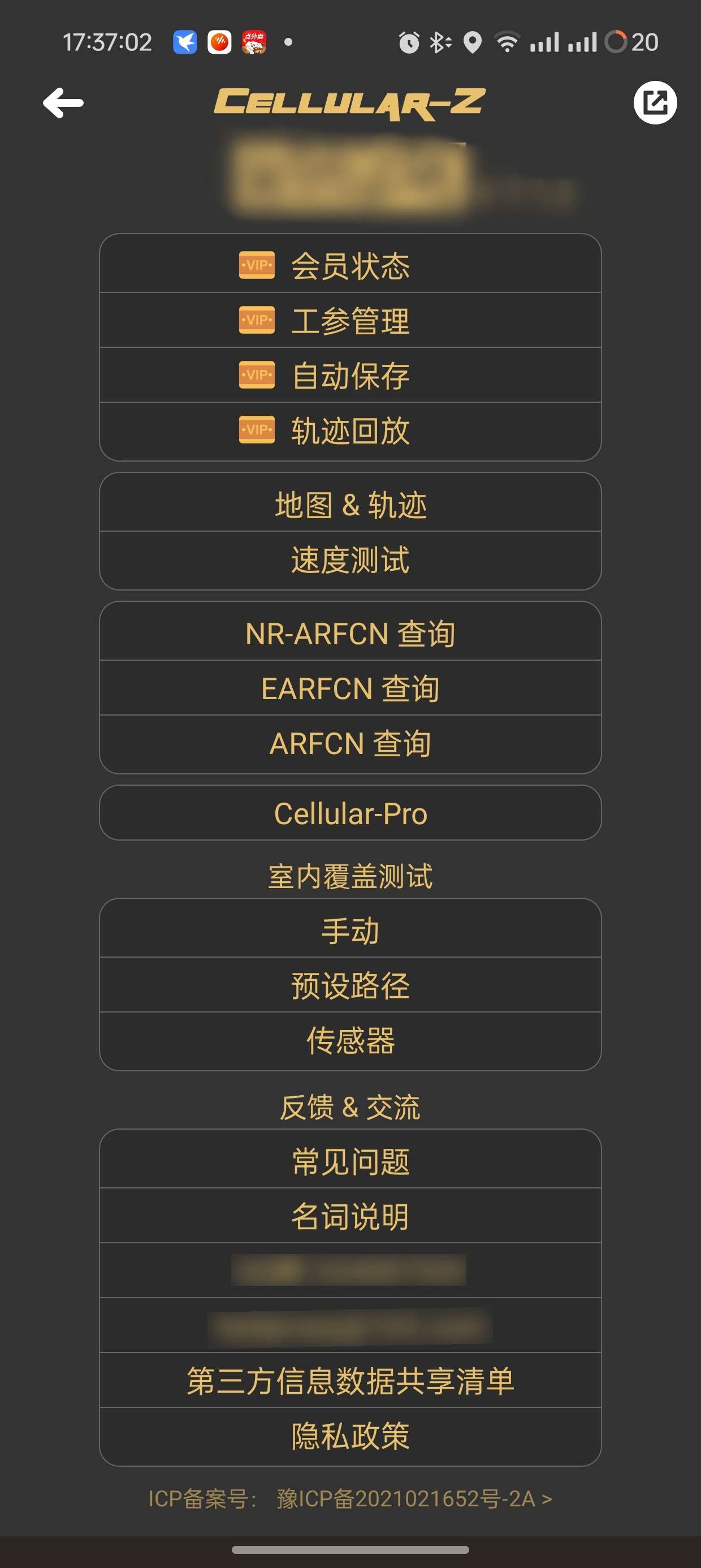Viewport: 701px width, 1568px height.
Task: Open 传感器 sensor option
Action: coord(350,1040)
